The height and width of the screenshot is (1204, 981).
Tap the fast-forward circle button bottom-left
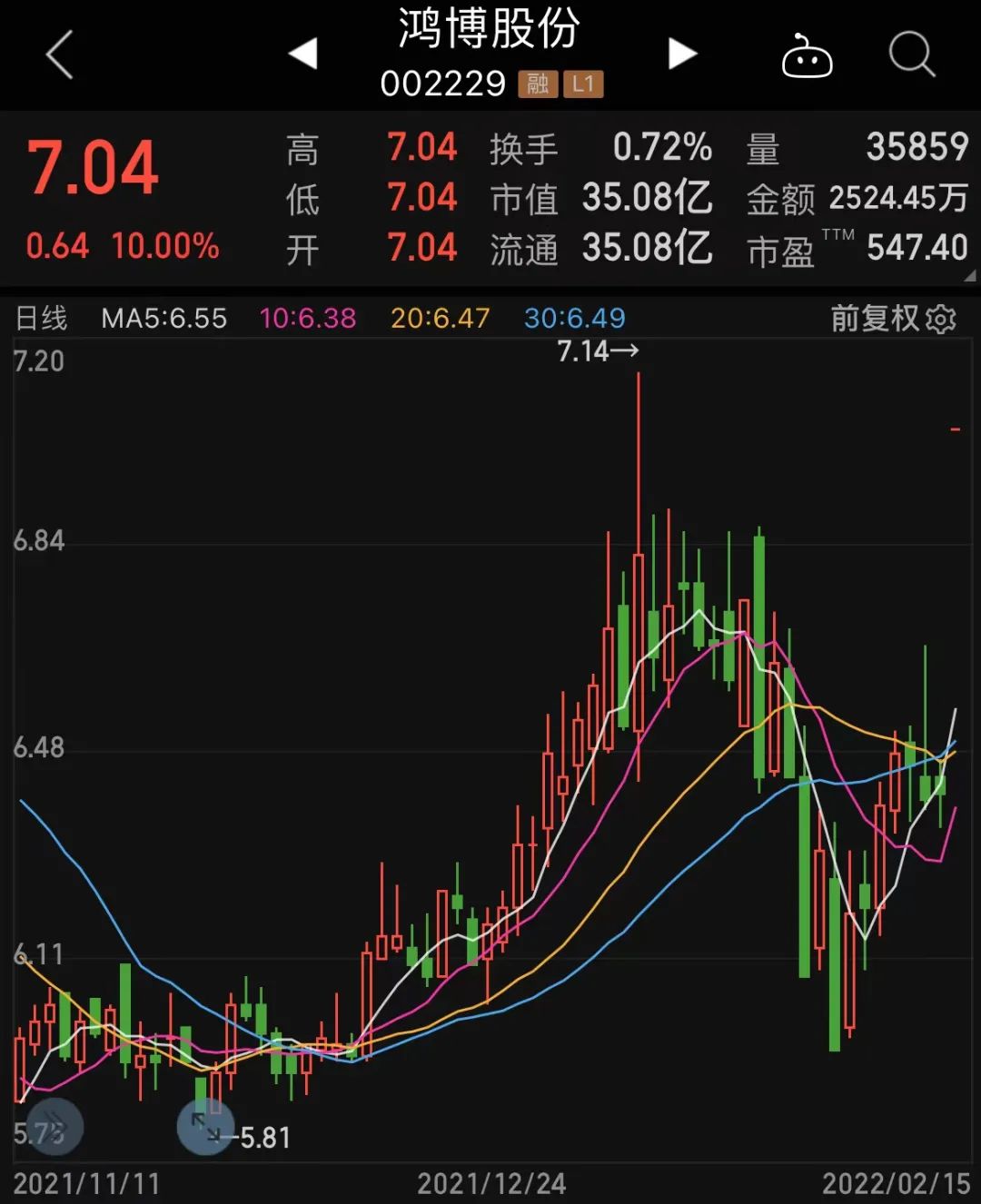pos(52,1126)
